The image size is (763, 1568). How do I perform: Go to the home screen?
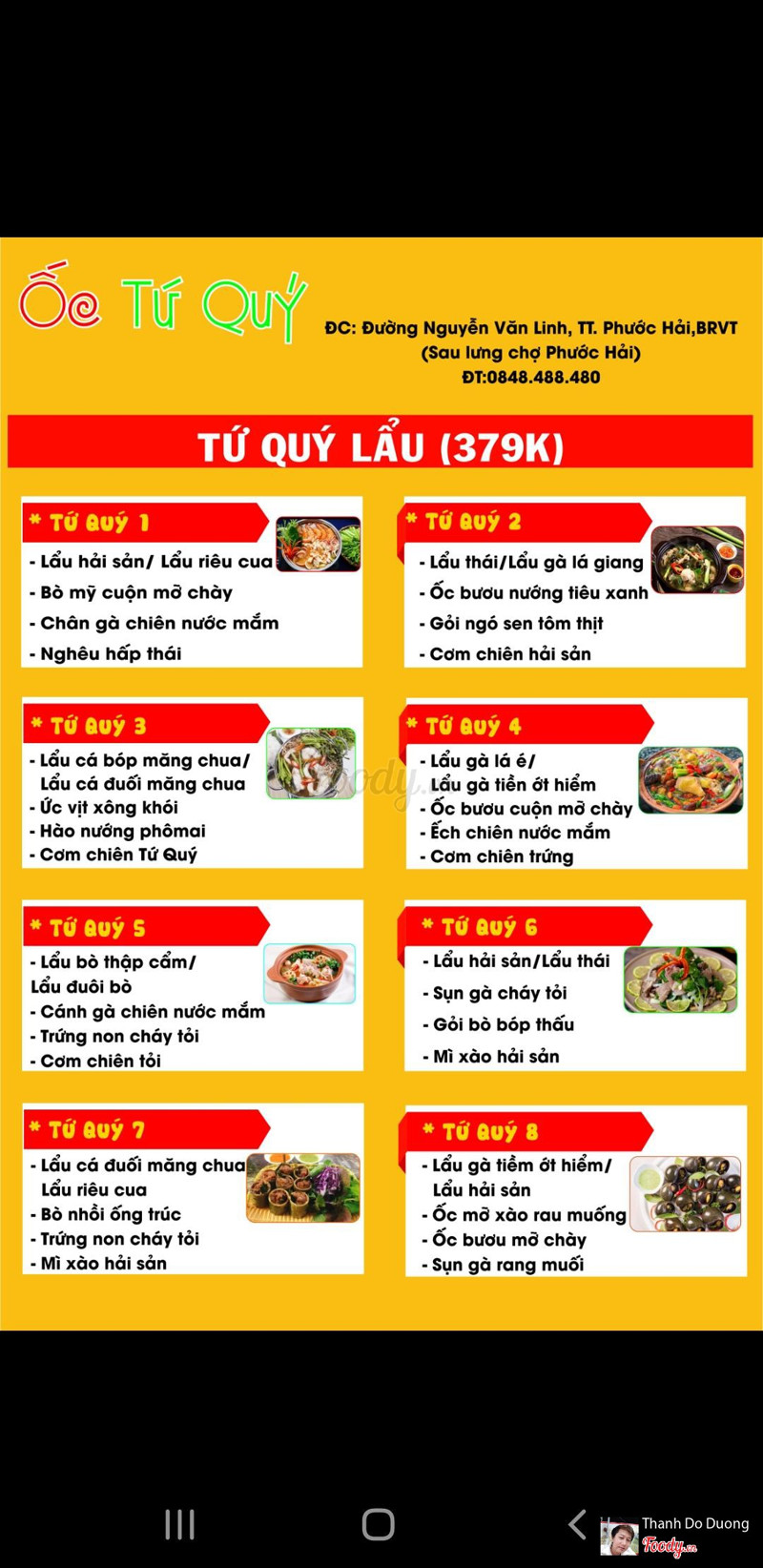[379, 1524]
